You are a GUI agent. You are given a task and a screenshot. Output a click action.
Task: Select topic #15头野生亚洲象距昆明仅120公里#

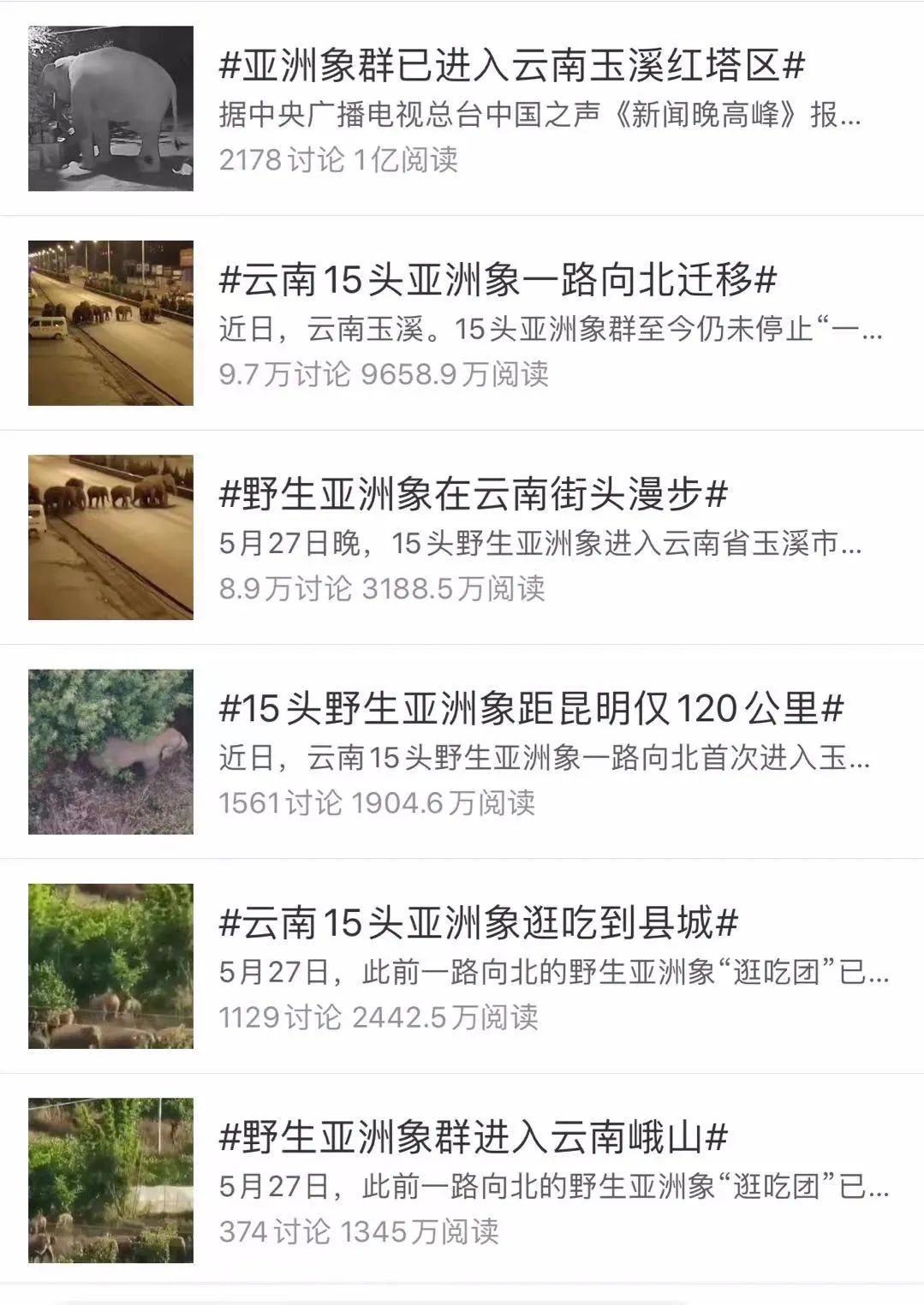tap(532, 709)
